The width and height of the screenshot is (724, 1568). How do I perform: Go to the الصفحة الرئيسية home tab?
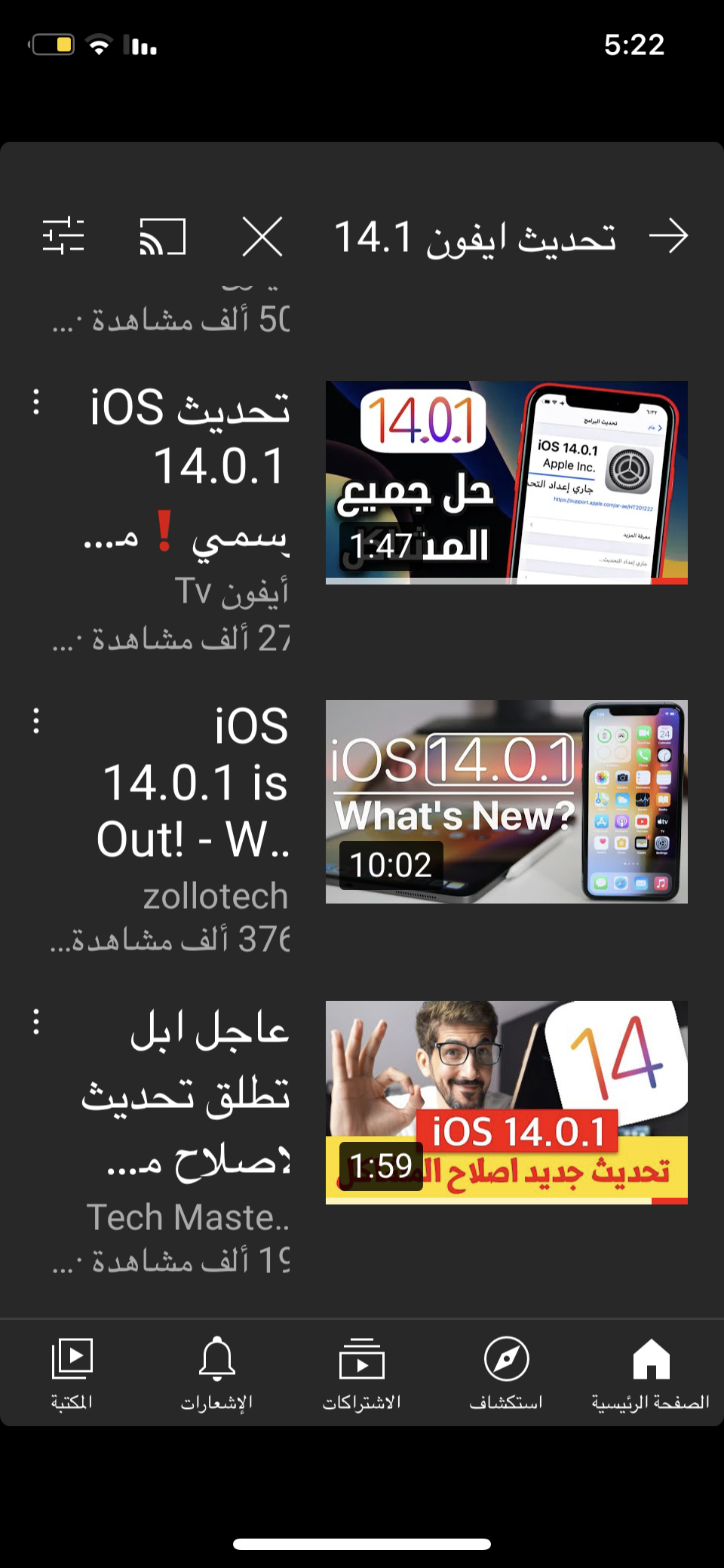coord(651,1373)
